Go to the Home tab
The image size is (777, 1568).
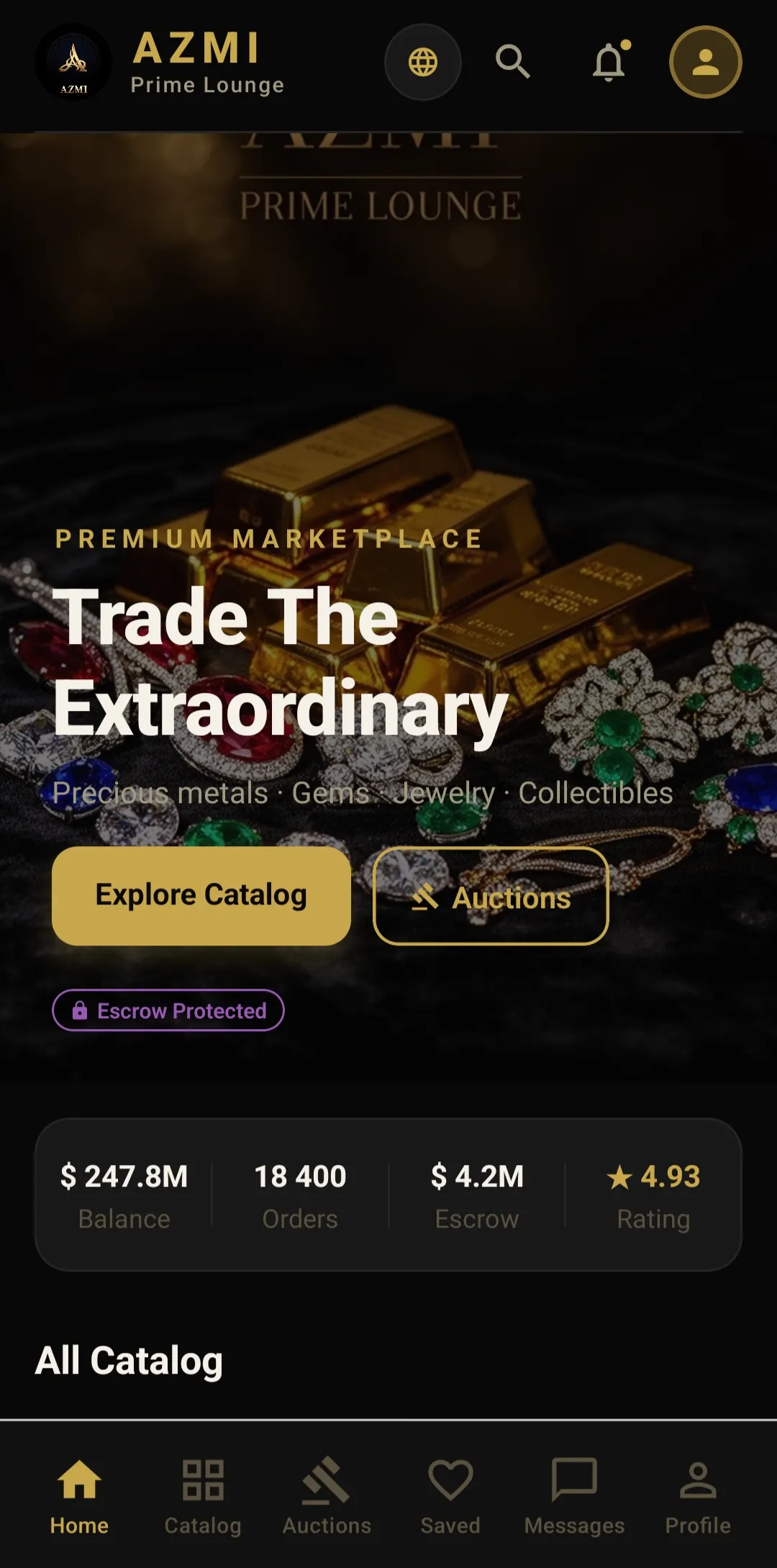[x=79, y=1496]
